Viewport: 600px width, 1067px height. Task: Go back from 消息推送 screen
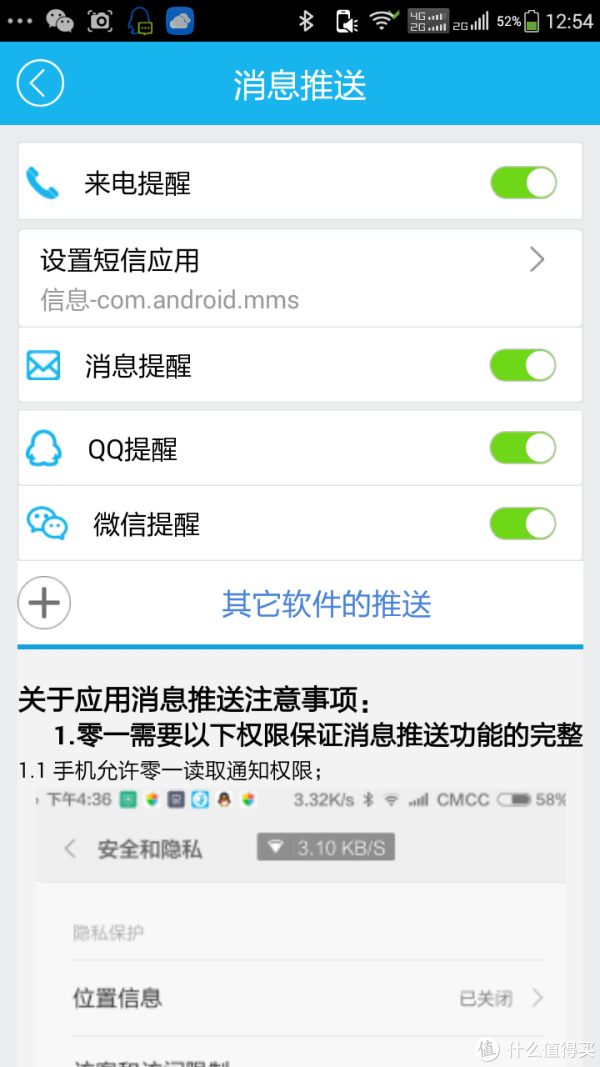(x=40, y=84)
